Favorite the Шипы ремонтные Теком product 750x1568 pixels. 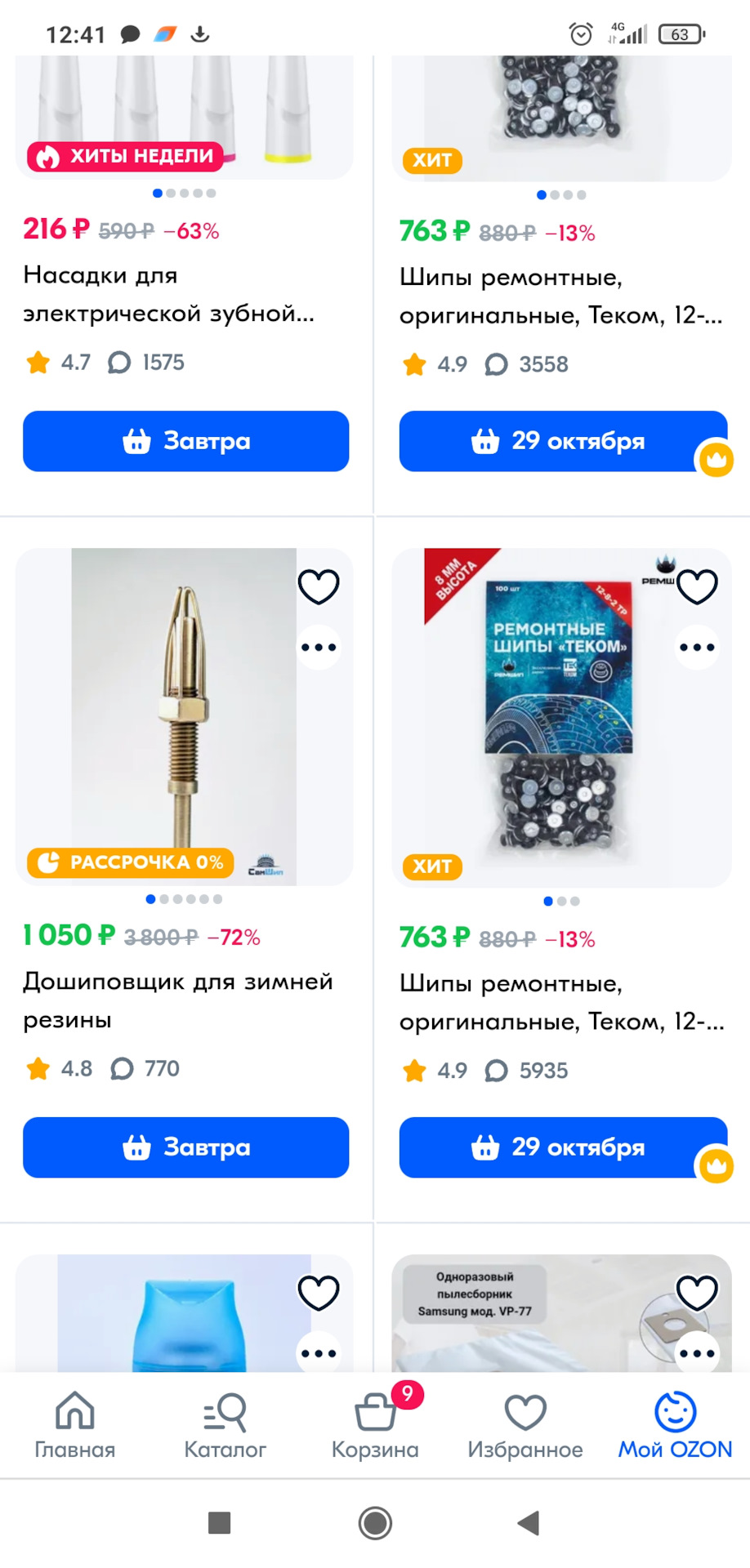point(696,585)
